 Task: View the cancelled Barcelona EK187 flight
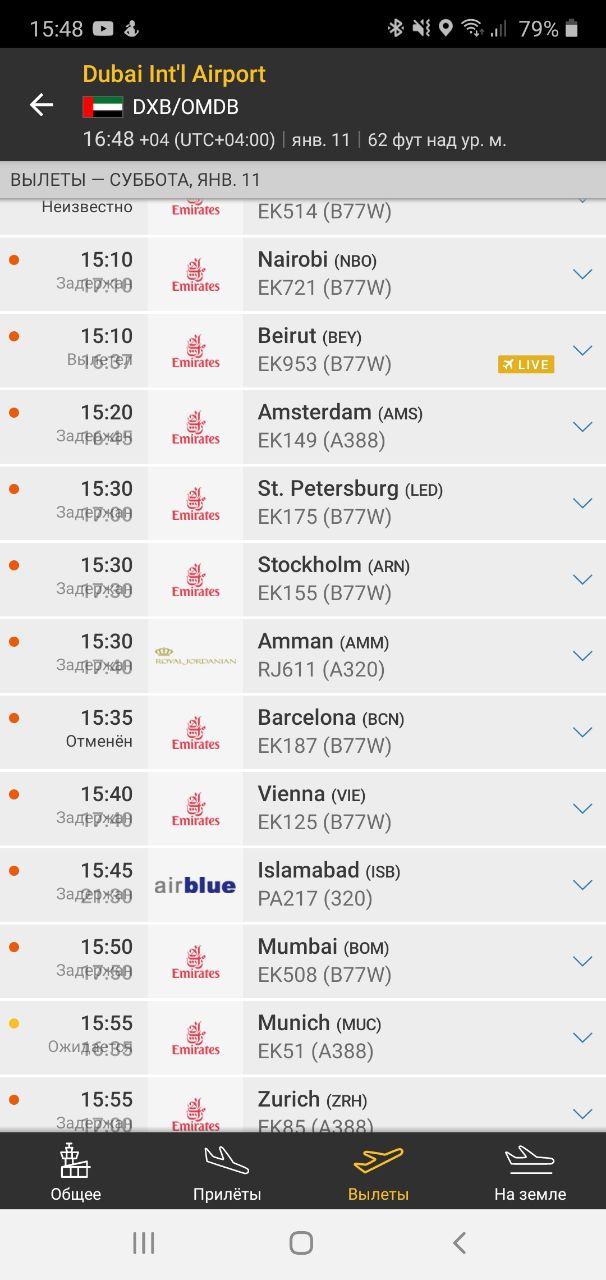pos(303,732)
